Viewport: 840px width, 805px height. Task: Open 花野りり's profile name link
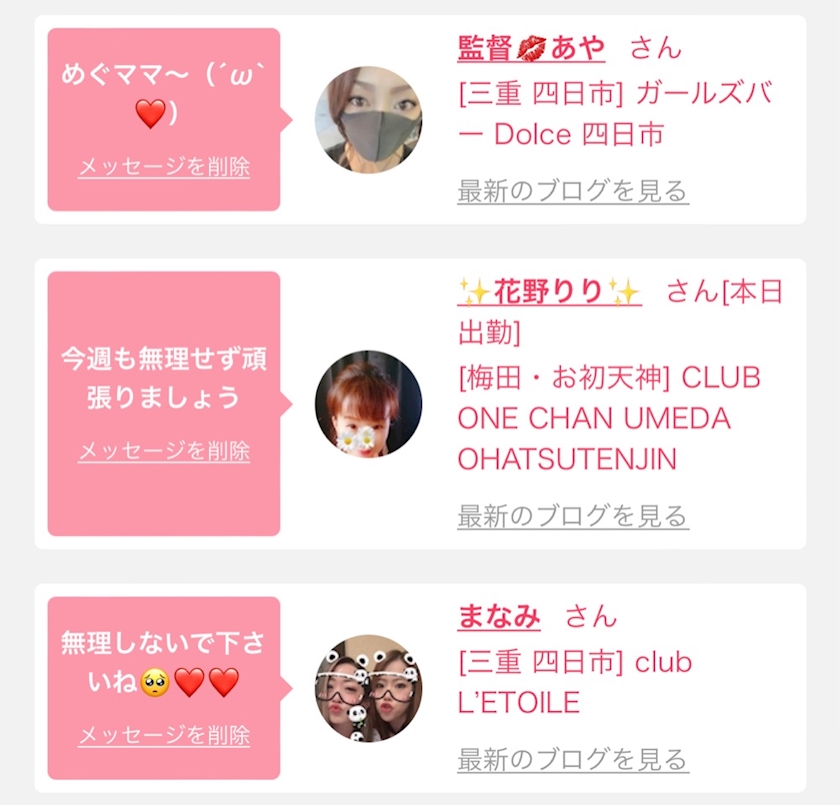coord(550,292)
